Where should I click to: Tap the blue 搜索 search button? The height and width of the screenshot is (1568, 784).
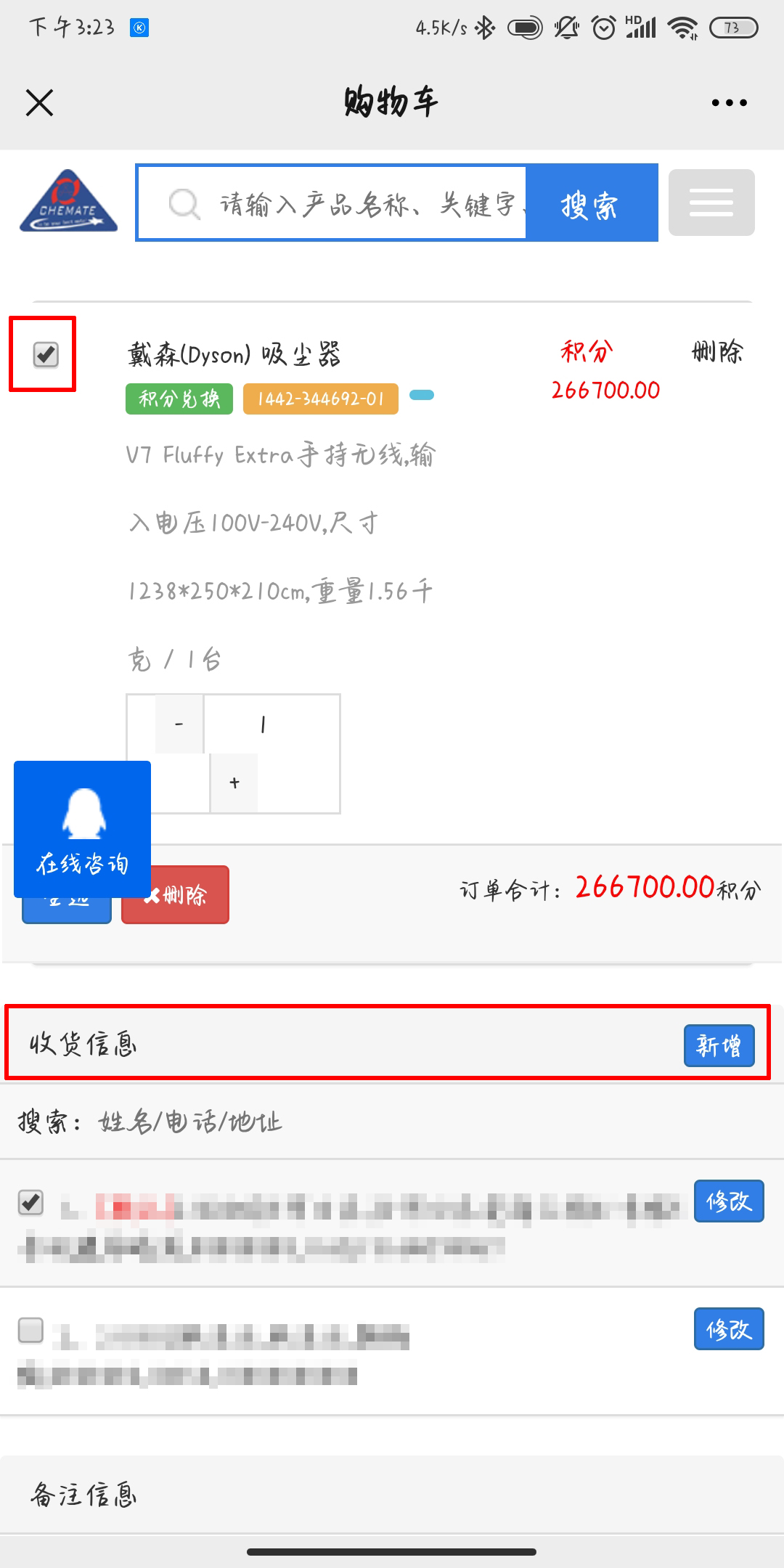point(590,204)
